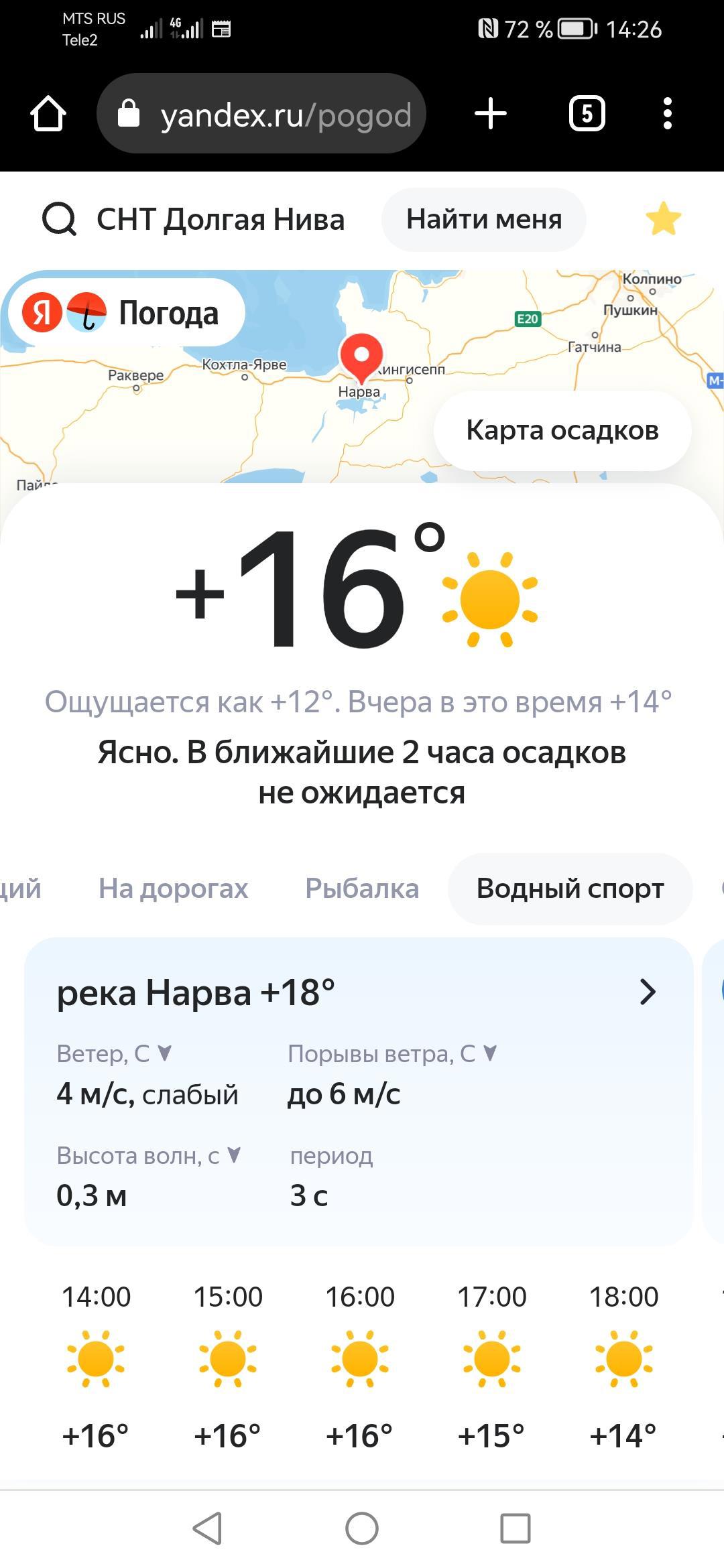Image resolution: width=724 pixels, height=1568 pixels.
Task: Switch to the Рыбалка tab
Action: click(x=362, y=889)
